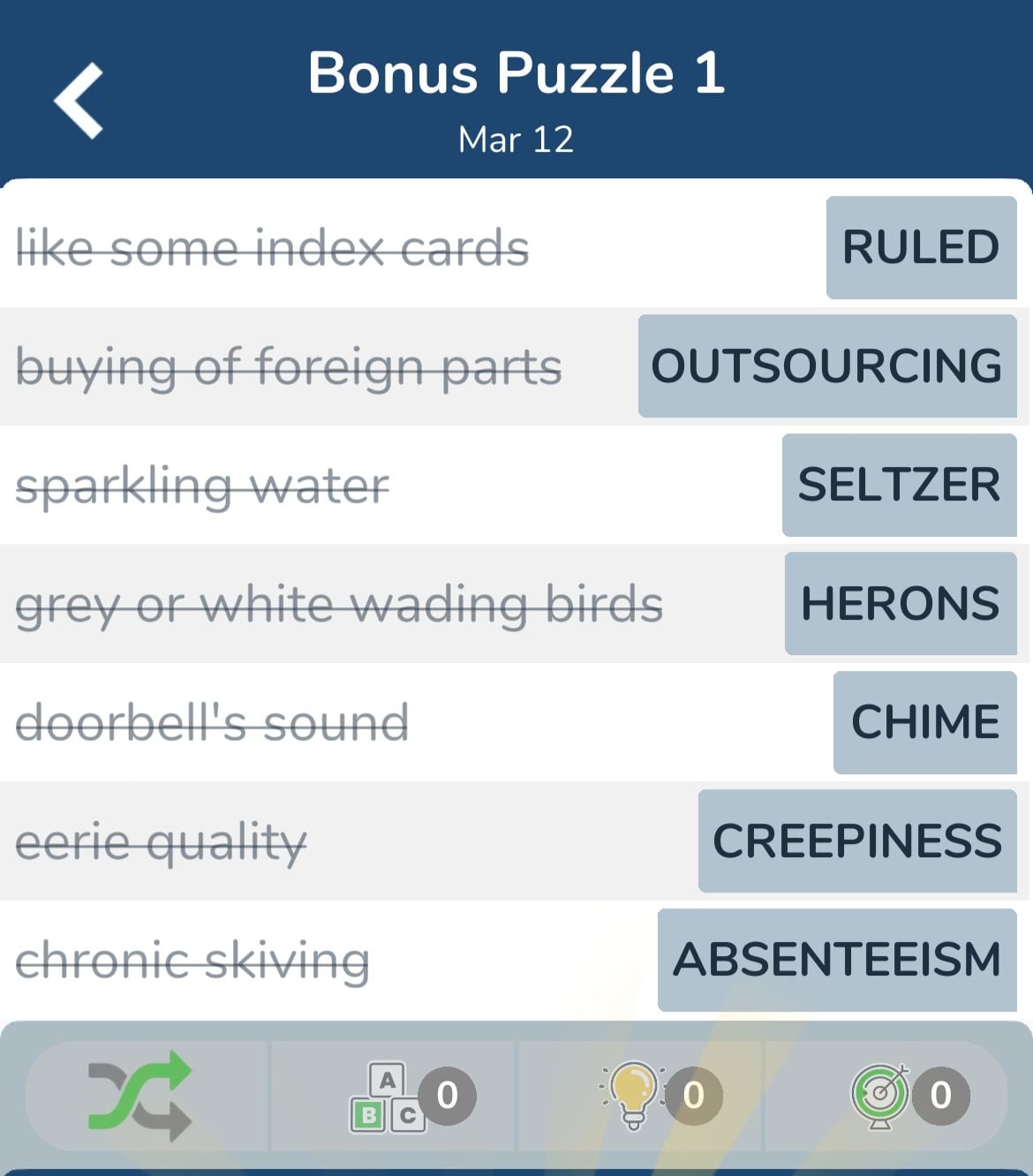Tap the CHIME answer tile
Viewport: 1033px width, 1176px height.
tap(924, 722)
